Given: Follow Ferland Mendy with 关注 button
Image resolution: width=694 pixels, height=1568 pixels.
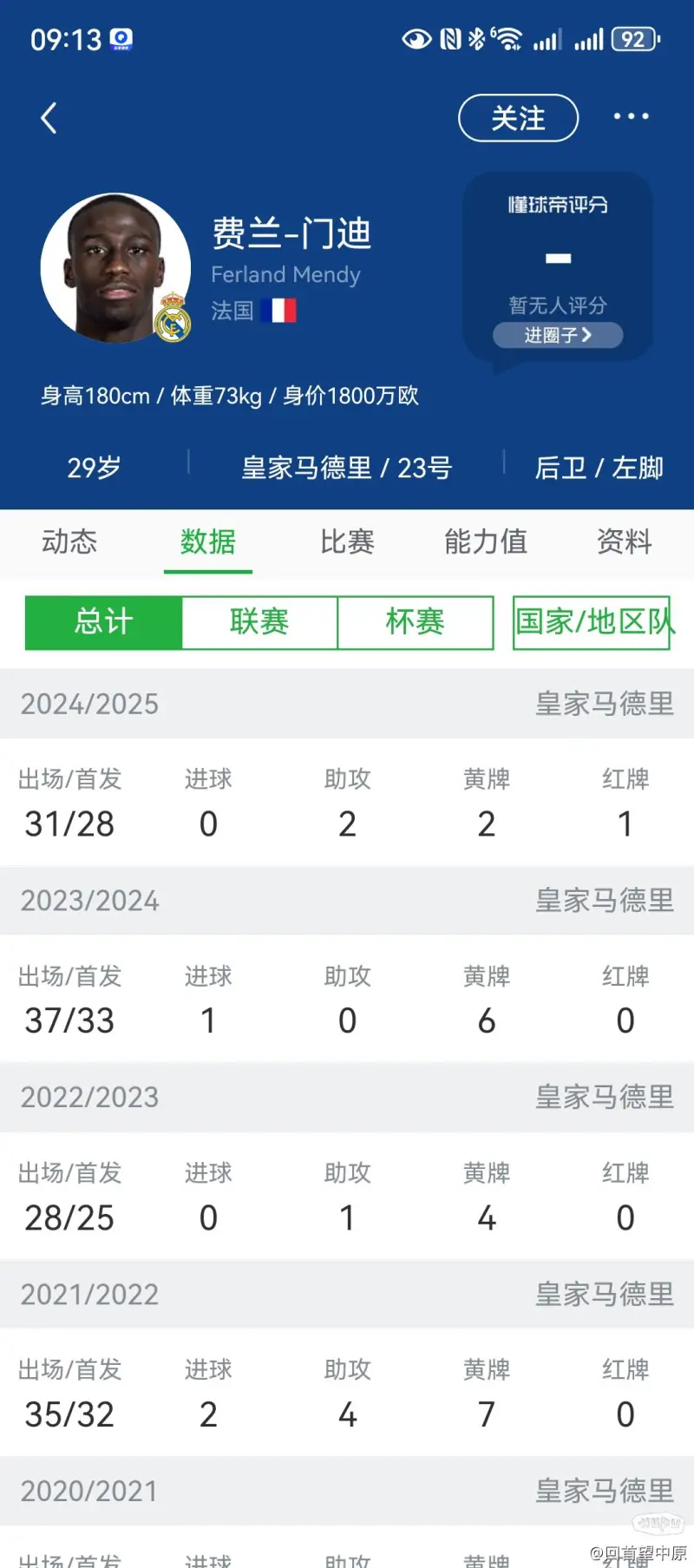Looking at the screenshot, I should (518, 118).
